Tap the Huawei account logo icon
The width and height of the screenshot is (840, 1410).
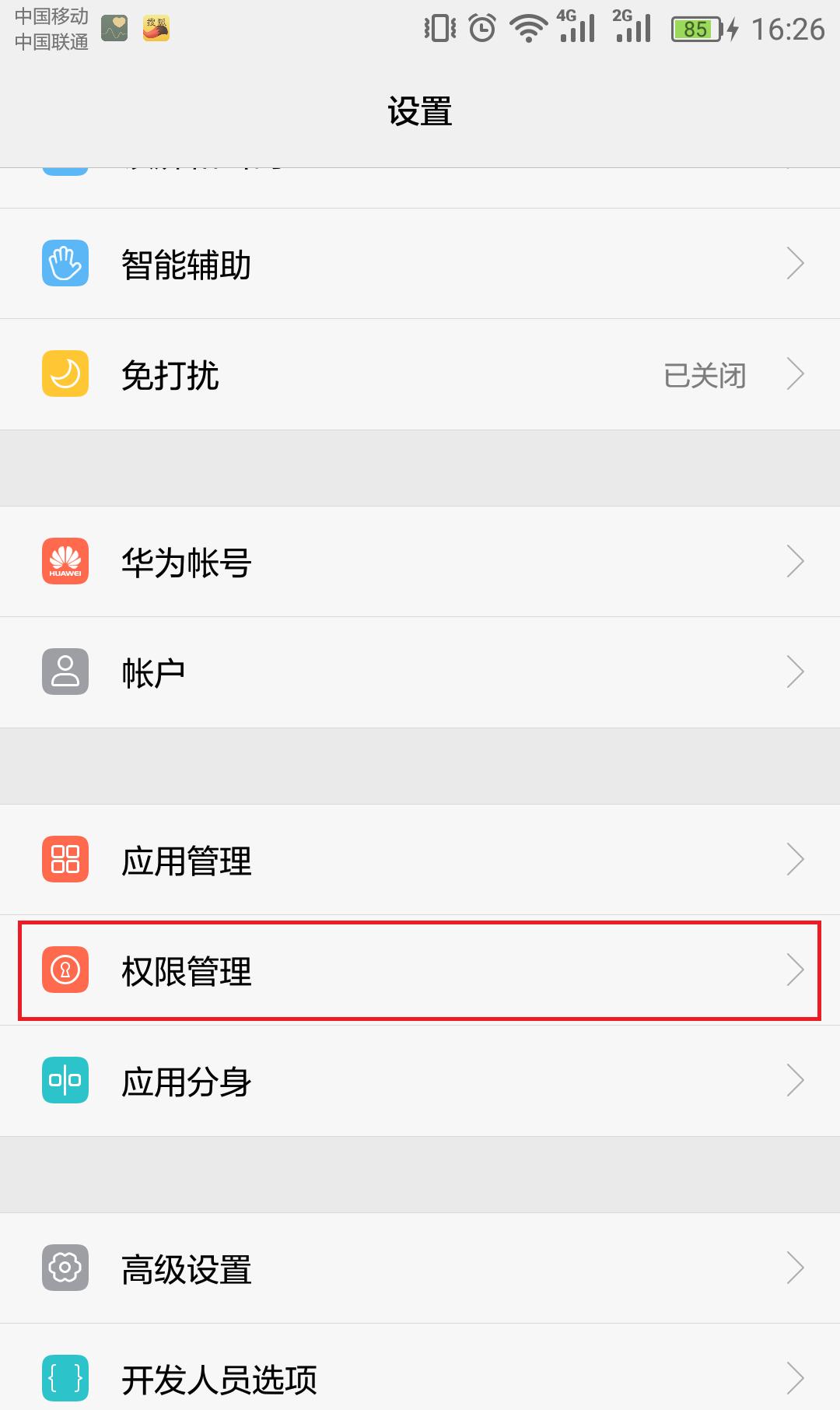(x=65, y=562)
